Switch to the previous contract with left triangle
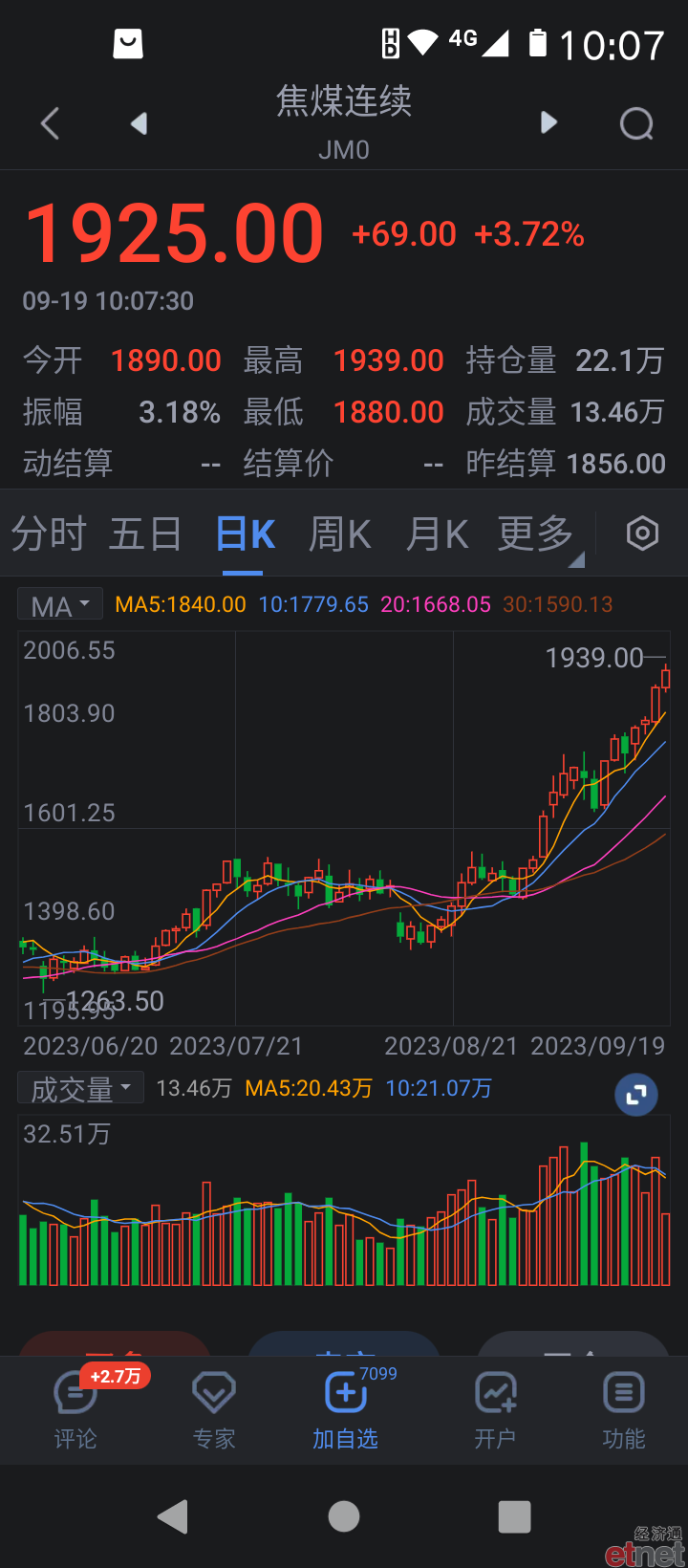The width and height of the screenshot is (688, 1568). pyautogui.click(x=140, y=123)
